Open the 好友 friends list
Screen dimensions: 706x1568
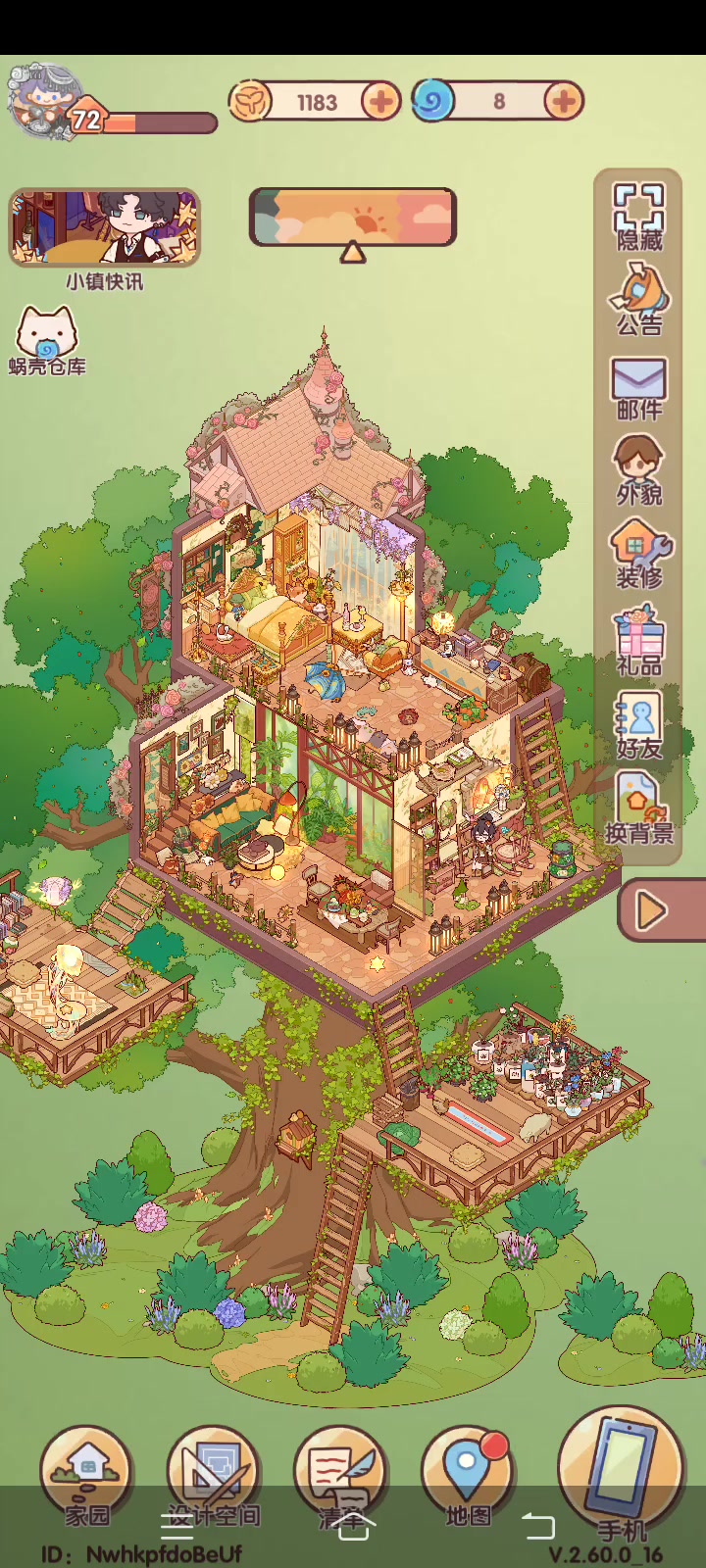[638, 725]
